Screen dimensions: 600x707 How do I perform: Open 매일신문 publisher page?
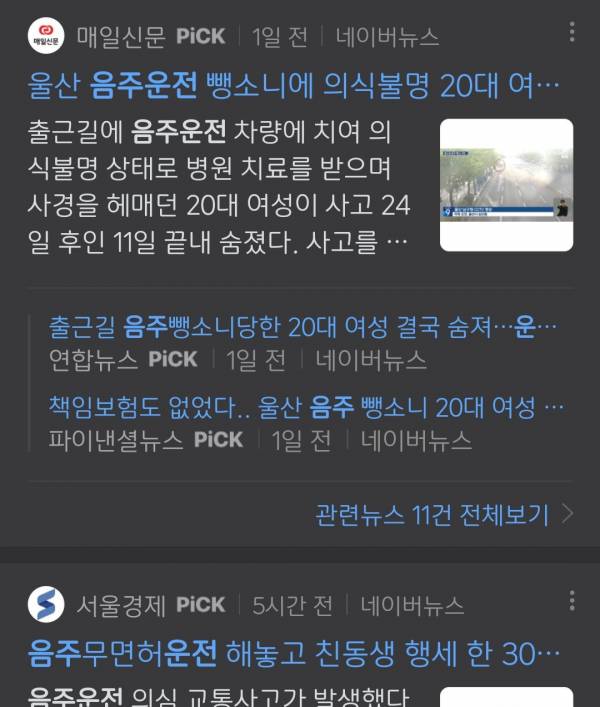[118, 37]
